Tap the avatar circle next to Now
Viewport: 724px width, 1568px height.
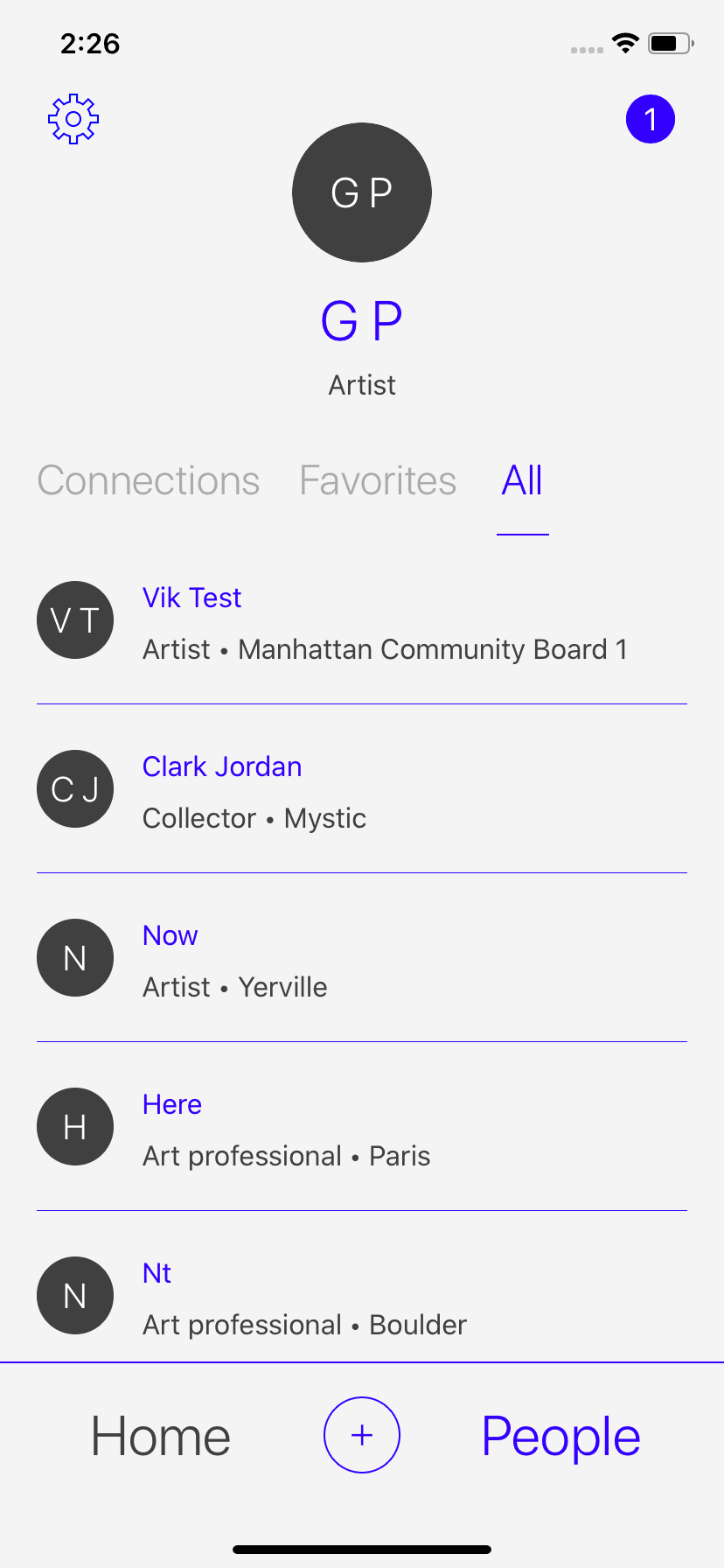[x=75, y=957]
